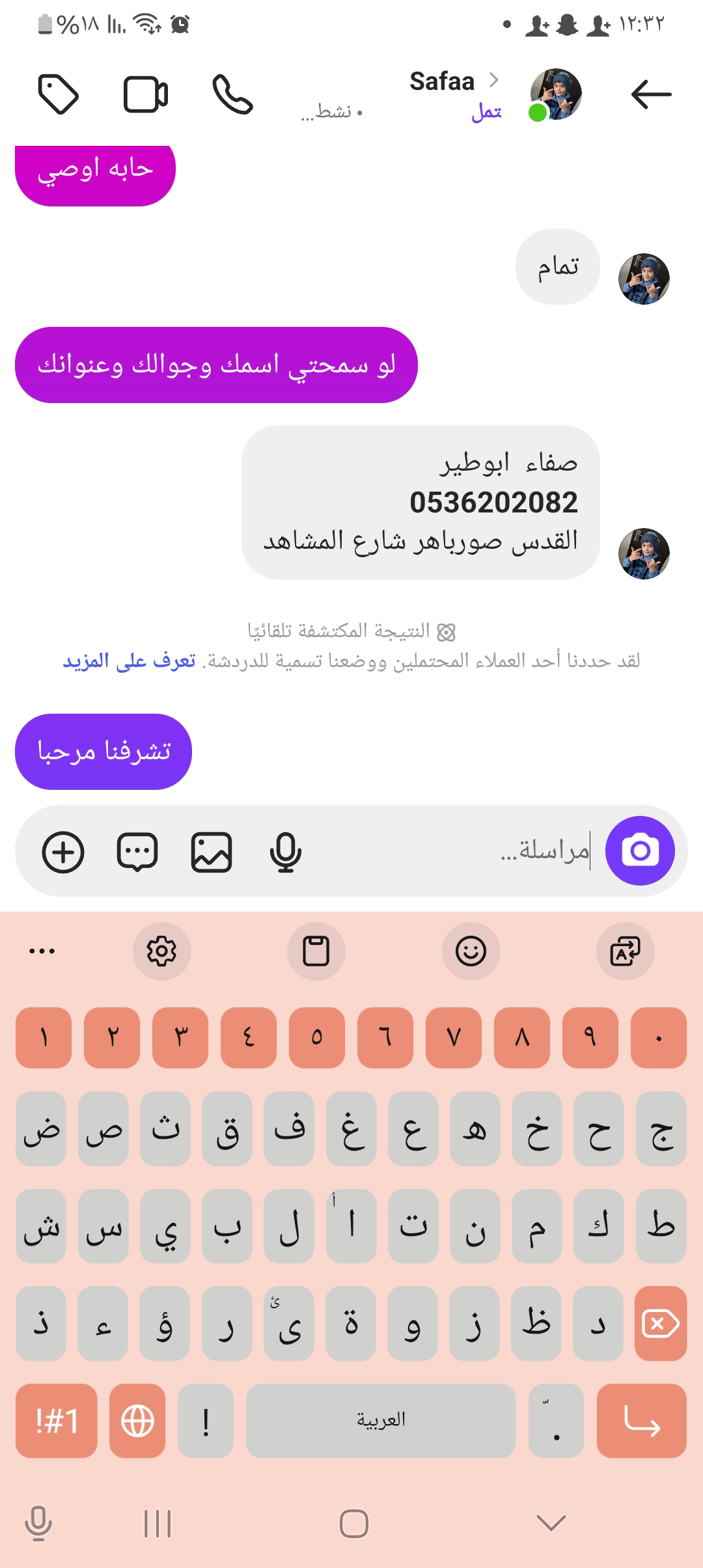Open the label tag icon
This screenshot has width=703, height=1568.
pyautogui.click(x=59, y=94)
